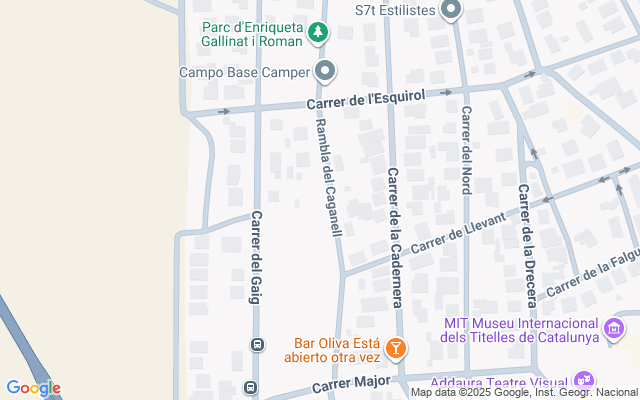Screen dimensions: 640x400
Task: Tap the lower bus stop icon near Carrer Major
Action: [251, 387]
